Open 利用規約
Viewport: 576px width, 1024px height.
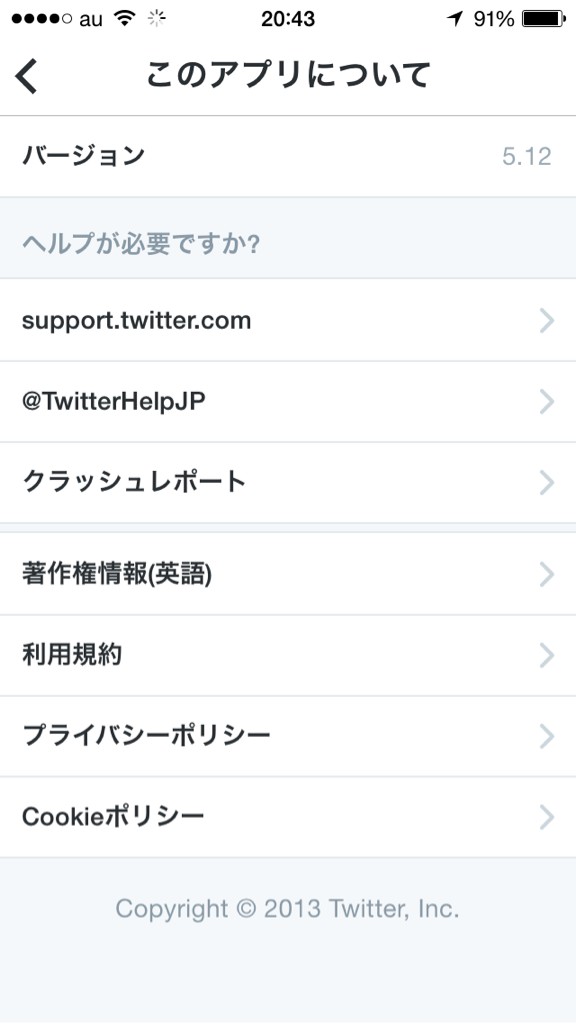pyautogui.click(x=288, y=655)
